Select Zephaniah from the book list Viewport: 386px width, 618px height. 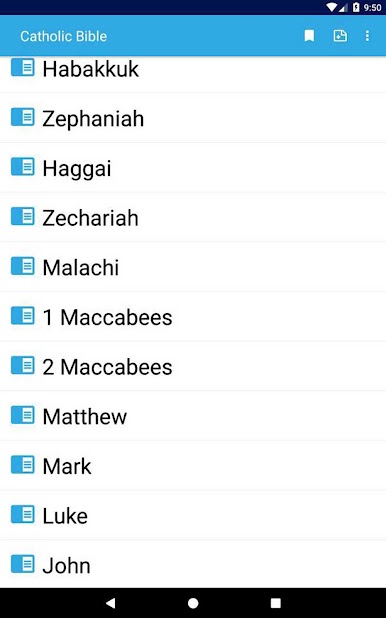193,118
